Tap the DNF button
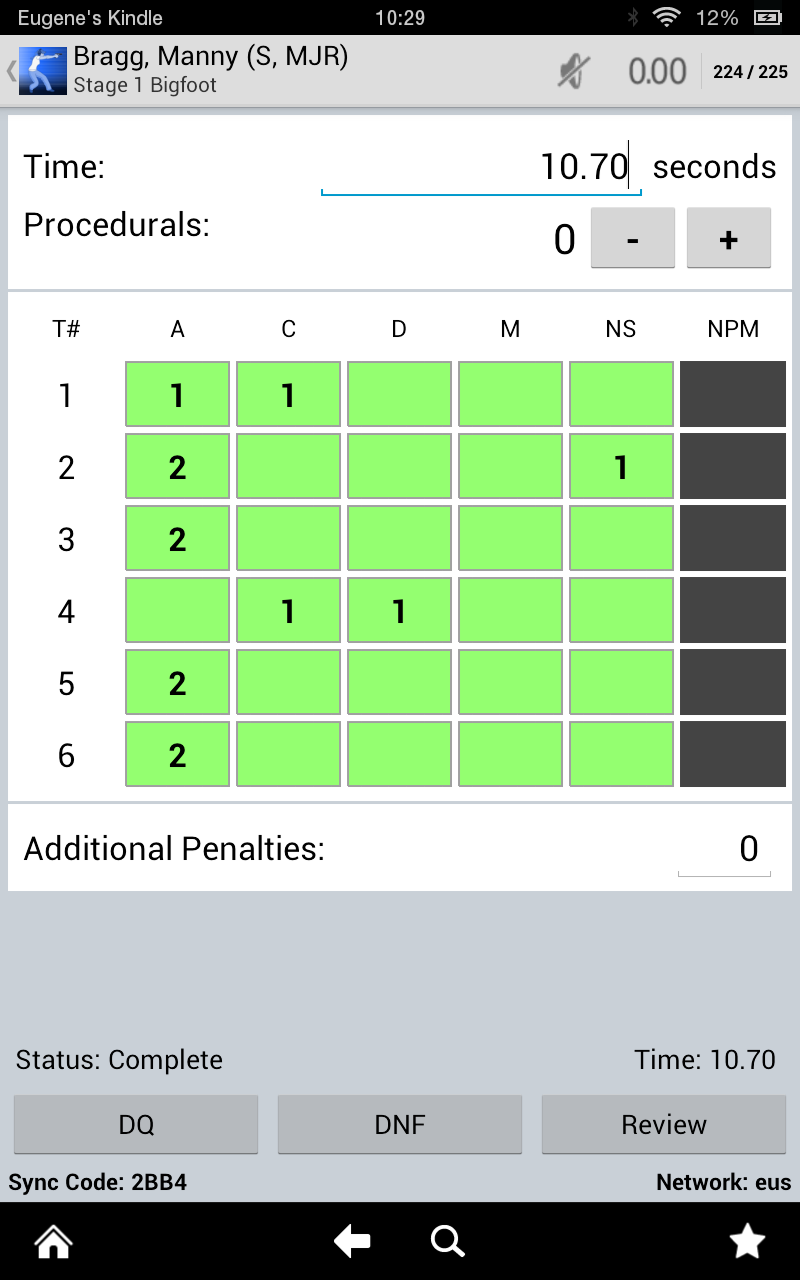This screenshot has height=1280, width=800. [399, 1124]
